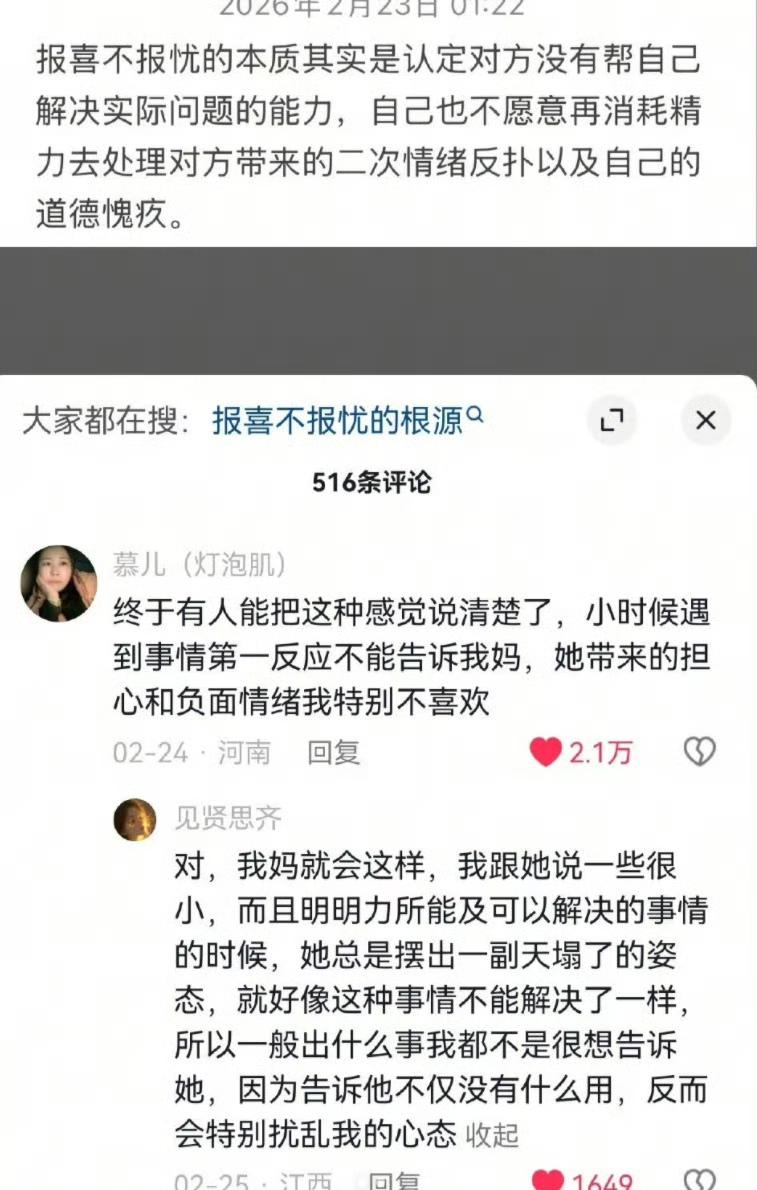Tap the dislike icon on 慕儿's comment
This screenshot has height=1190, width=757.
pos(700,751)
